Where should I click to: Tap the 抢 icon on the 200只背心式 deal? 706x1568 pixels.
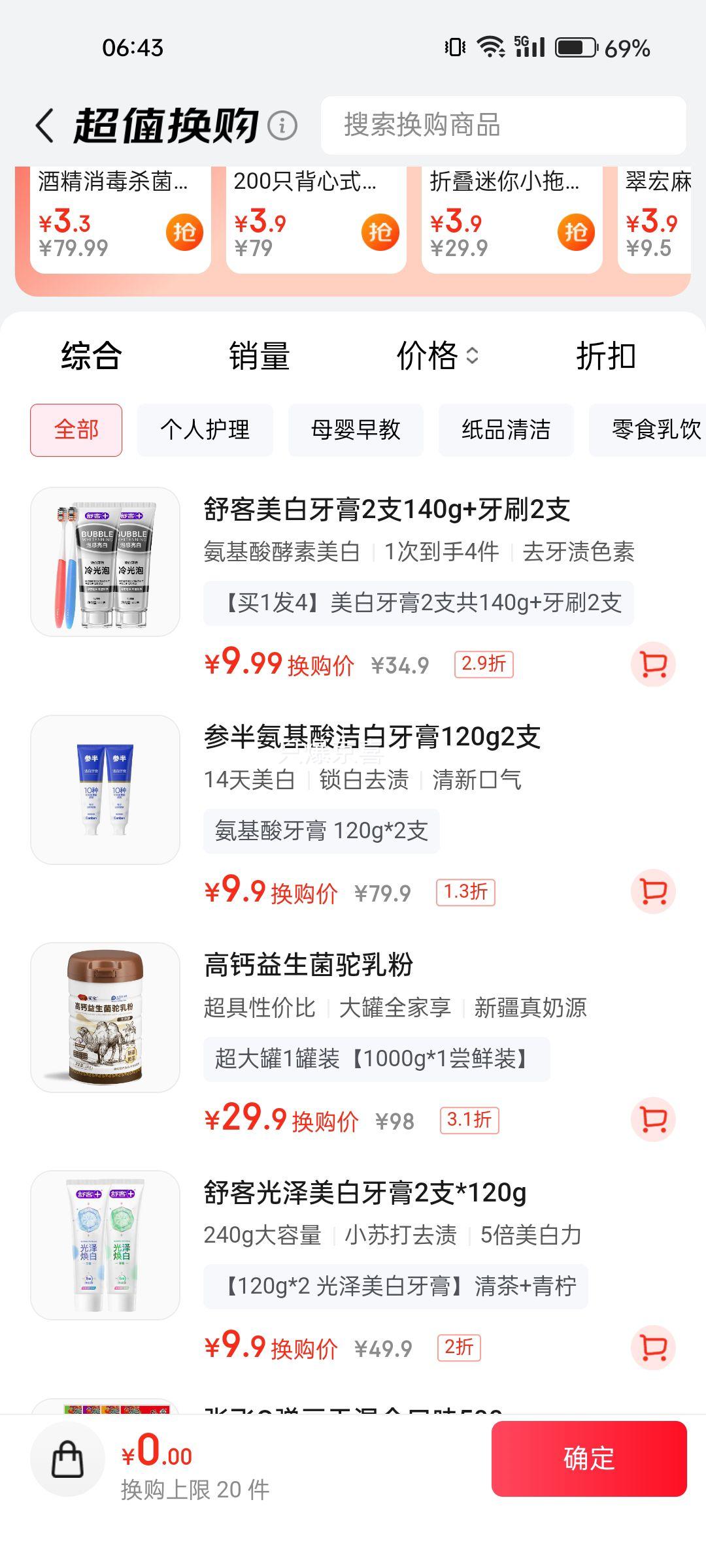(x=382, y=232)
